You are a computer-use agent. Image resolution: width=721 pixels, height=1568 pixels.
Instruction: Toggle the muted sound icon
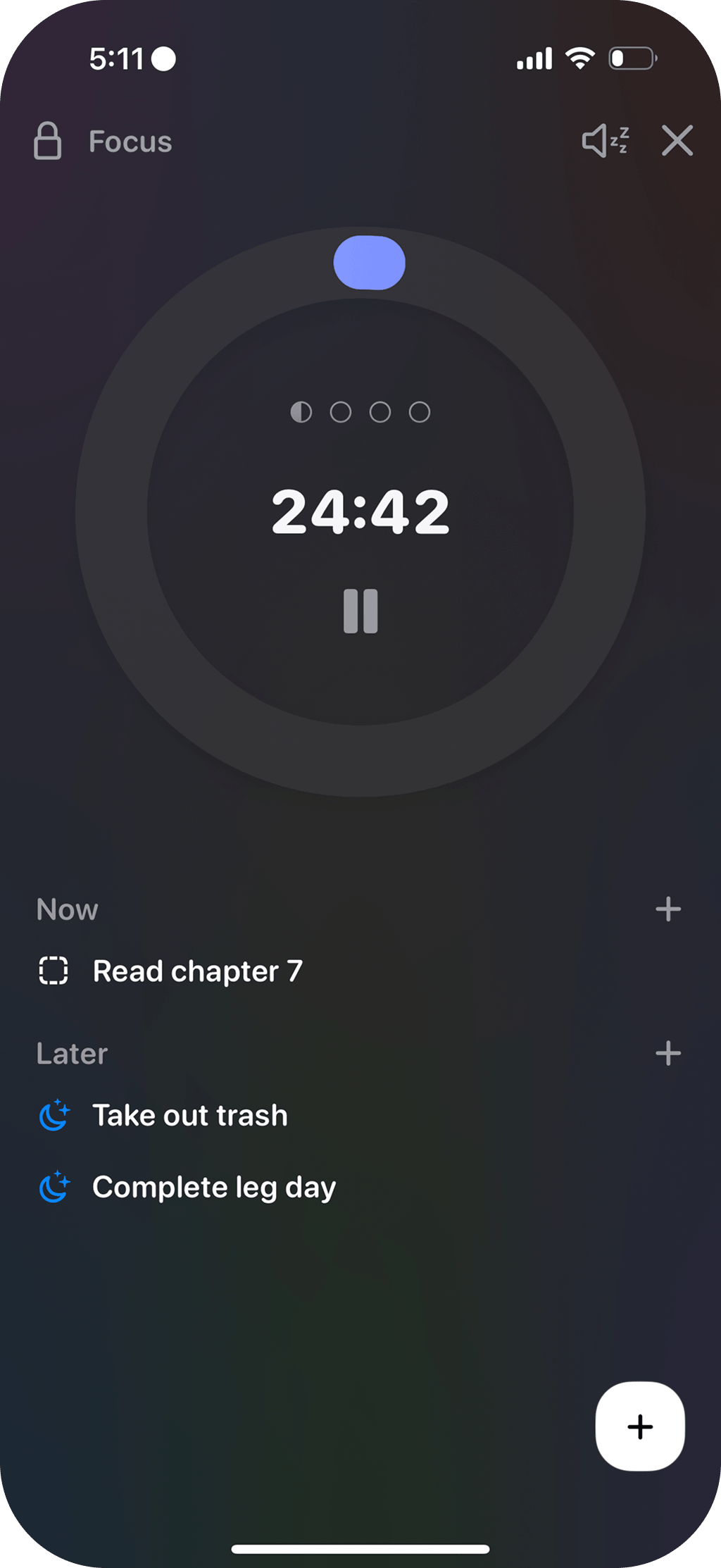(605, 140)
